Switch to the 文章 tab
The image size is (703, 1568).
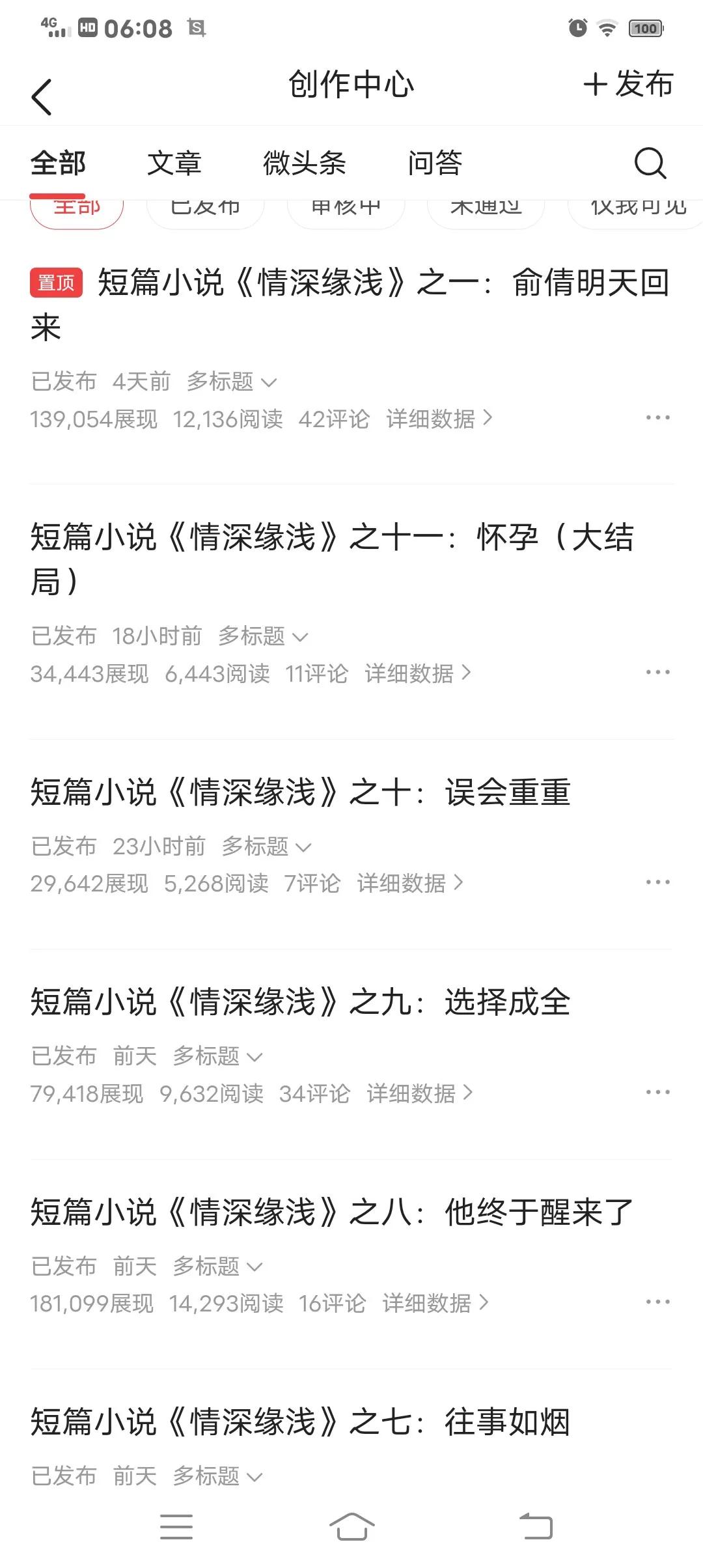pos(176,163)
